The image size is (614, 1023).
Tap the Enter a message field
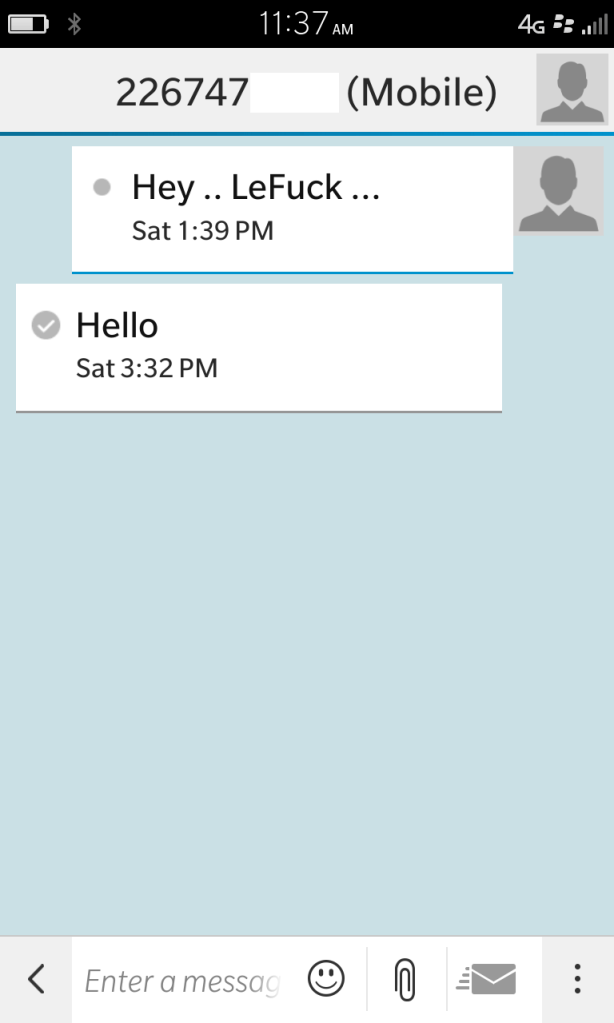182,981
